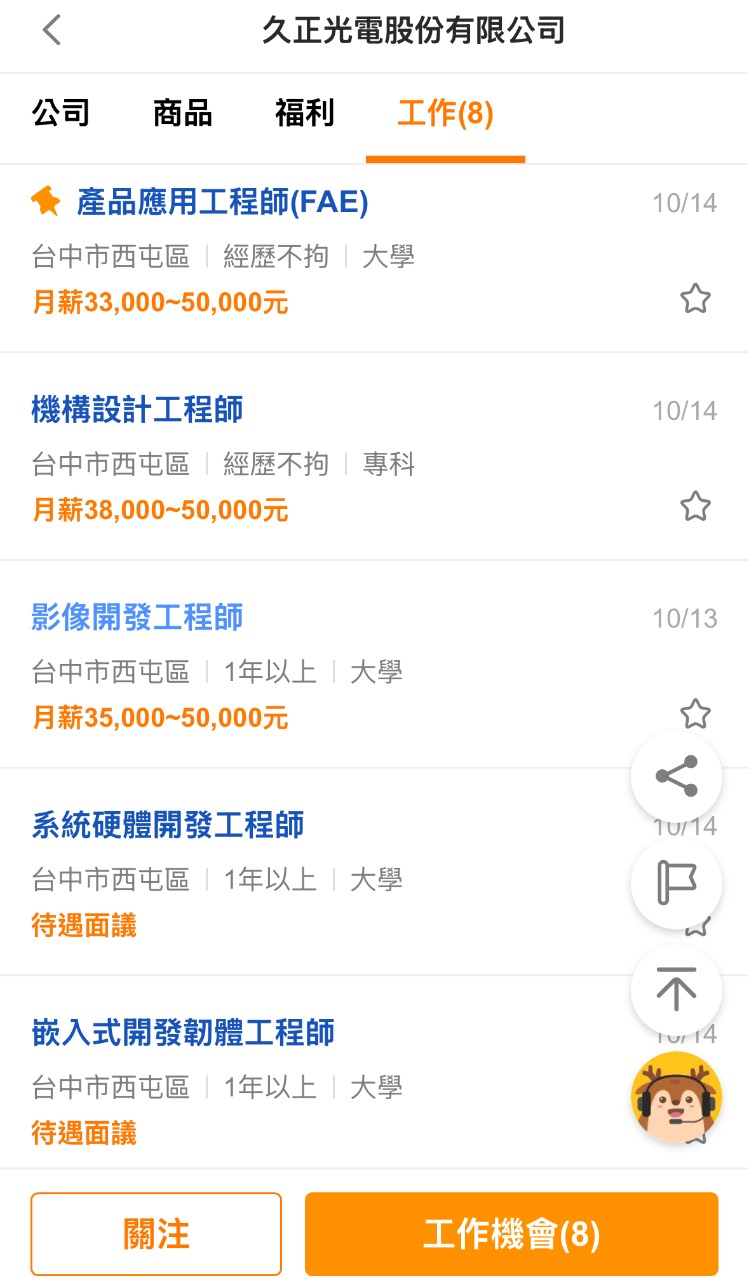The width and height of the screenshot is (748, 1280).
Task: Open the 嵌入式開發韌體工程師 job listing
Action: pos(183,1033)
